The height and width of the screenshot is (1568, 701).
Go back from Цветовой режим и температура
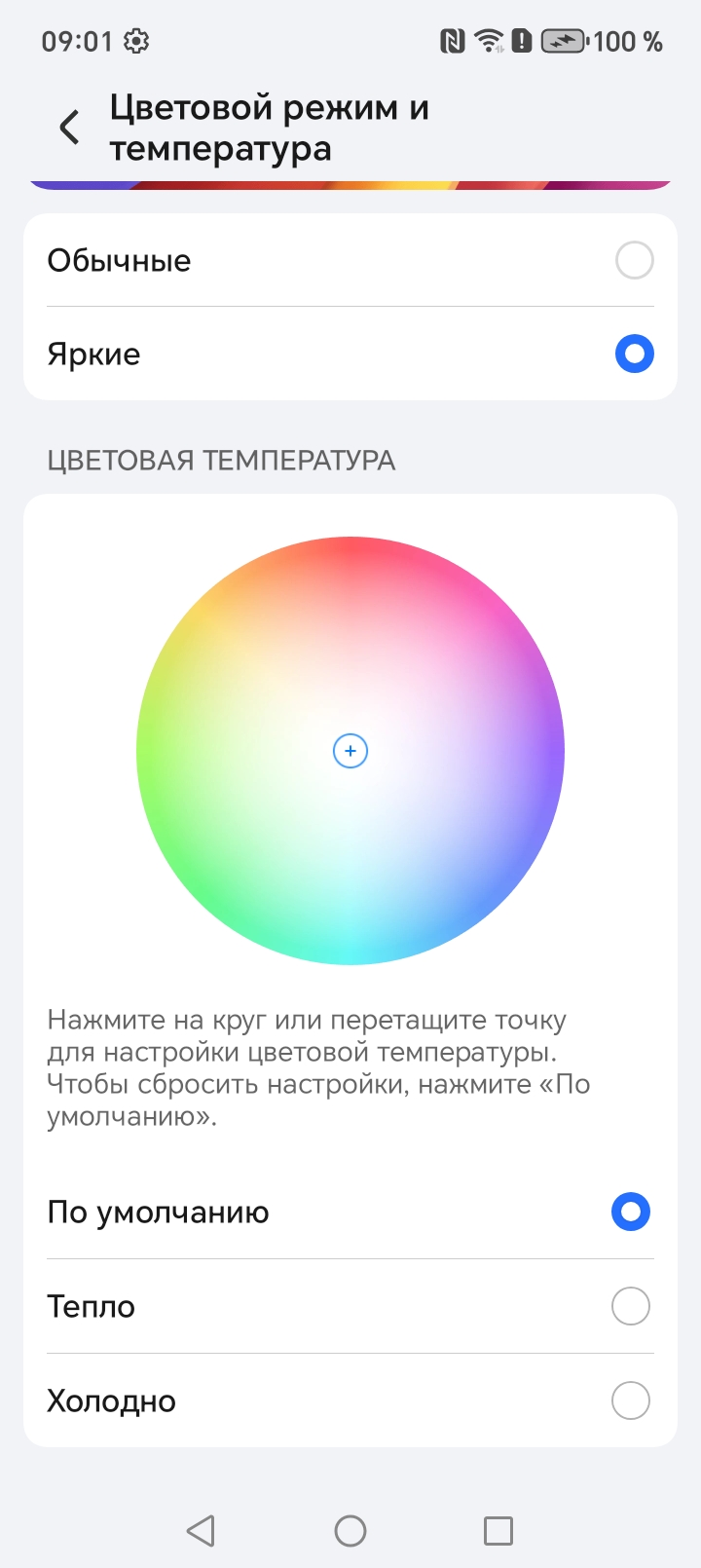pyautogui.click(x=69, y=128)
